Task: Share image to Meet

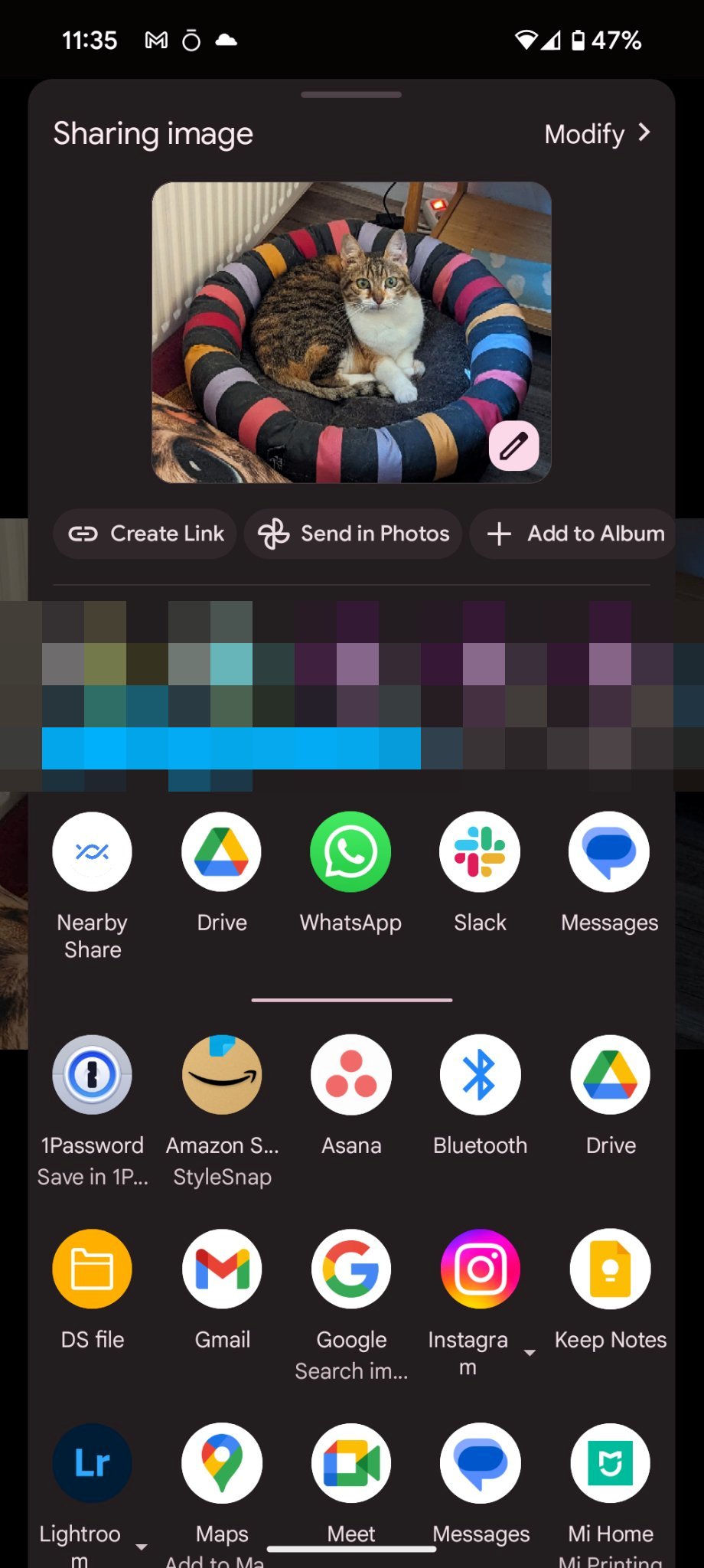Action: point(351,1463)
